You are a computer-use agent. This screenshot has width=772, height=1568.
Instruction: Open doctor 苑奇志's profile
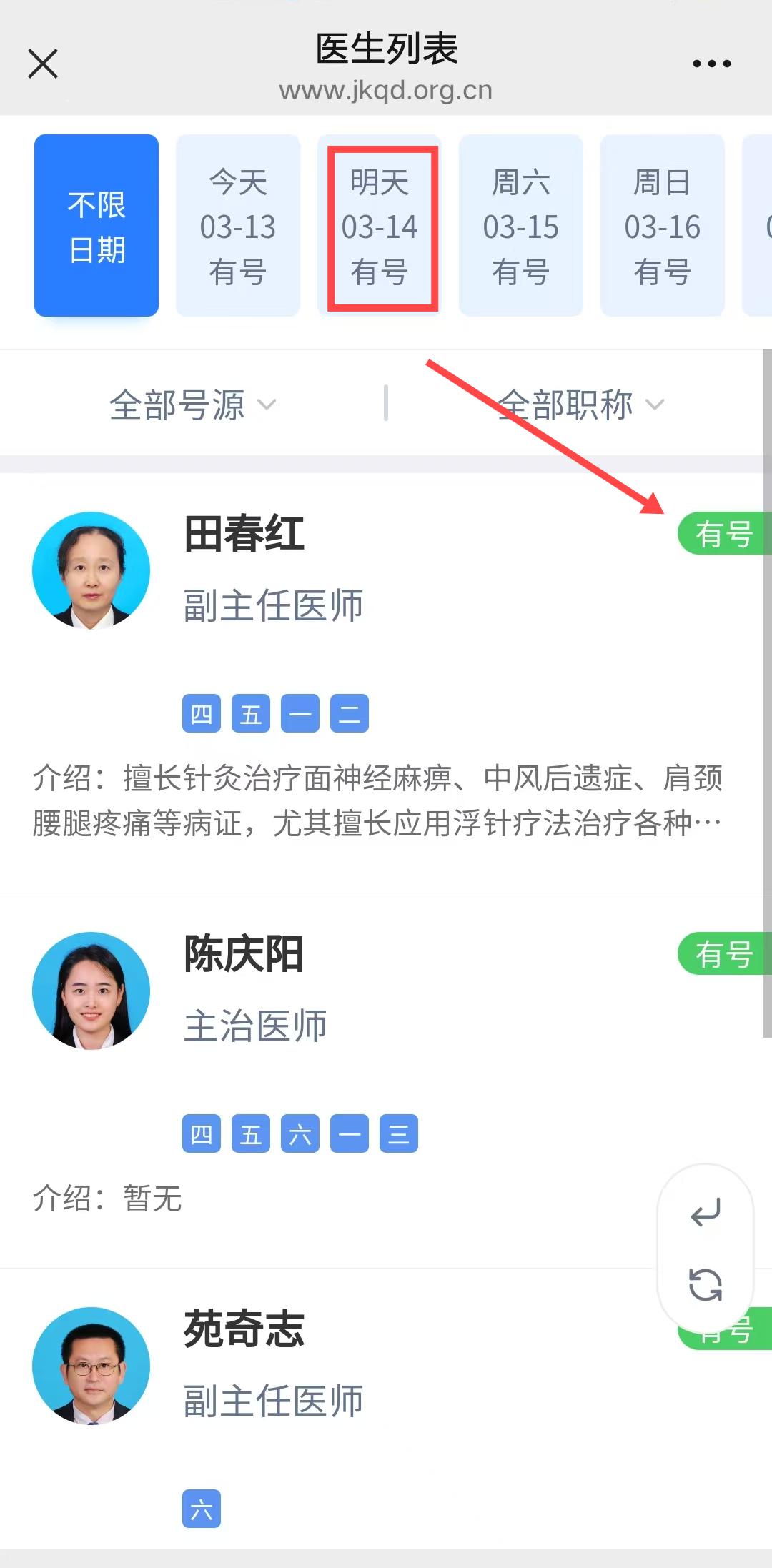pyautogui.click(x=244, y=1330)
